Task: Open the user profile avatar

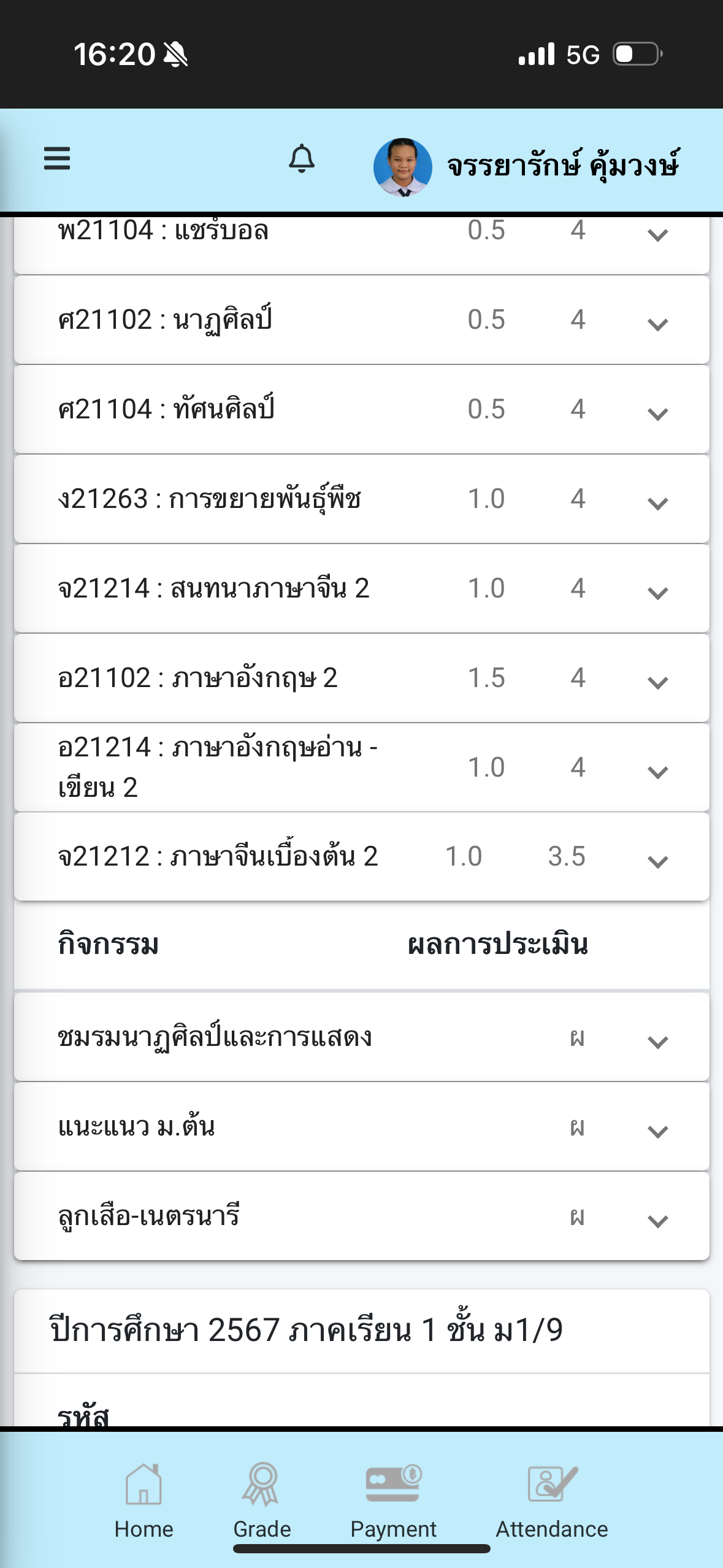Action: pos(403,167)
